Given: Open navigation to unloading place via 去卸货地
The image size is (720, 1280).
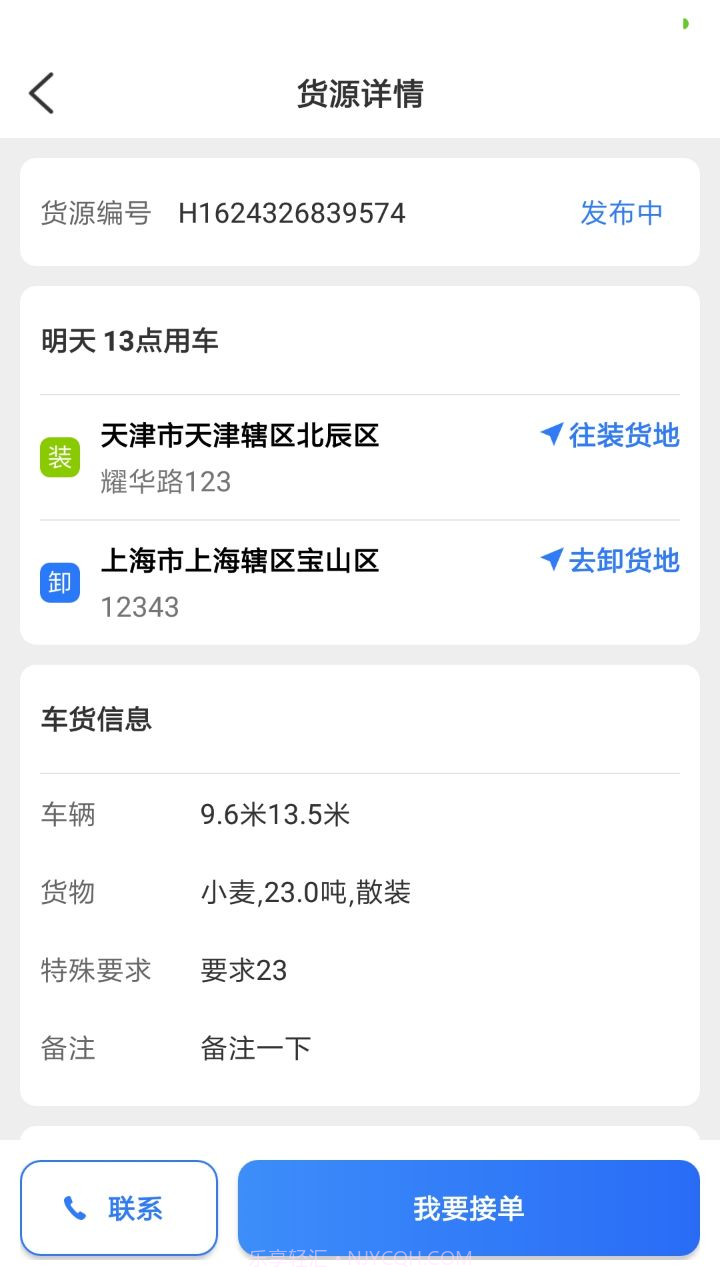Looking at the screenshot, I should pyautogui.click(x=620, y=561).
